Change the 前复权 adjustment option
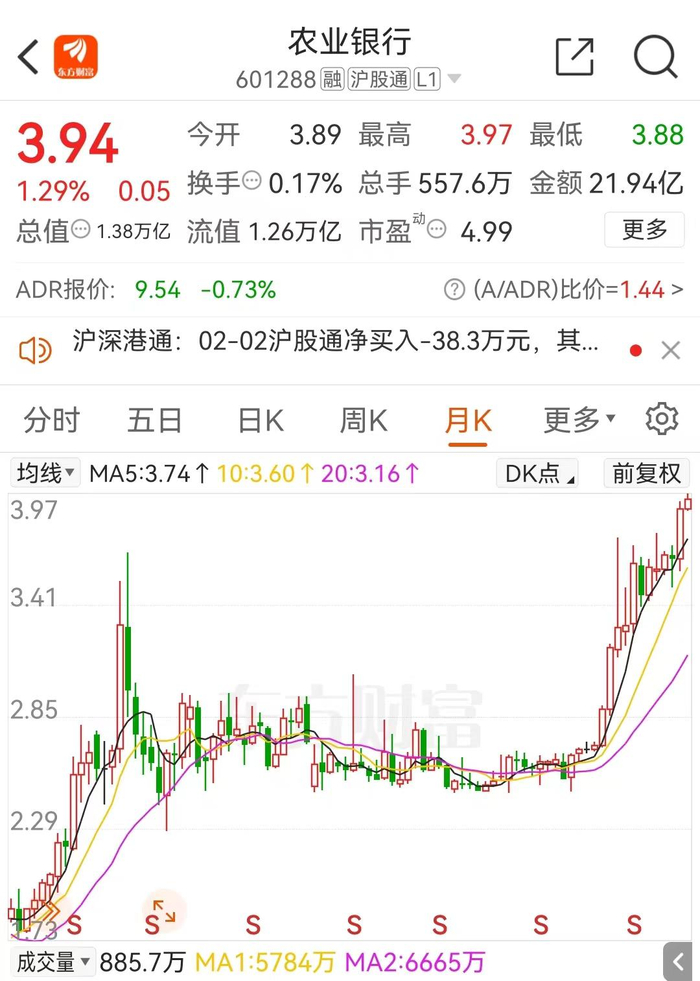This screenshot has width=700, height=981. pos(646,473)
